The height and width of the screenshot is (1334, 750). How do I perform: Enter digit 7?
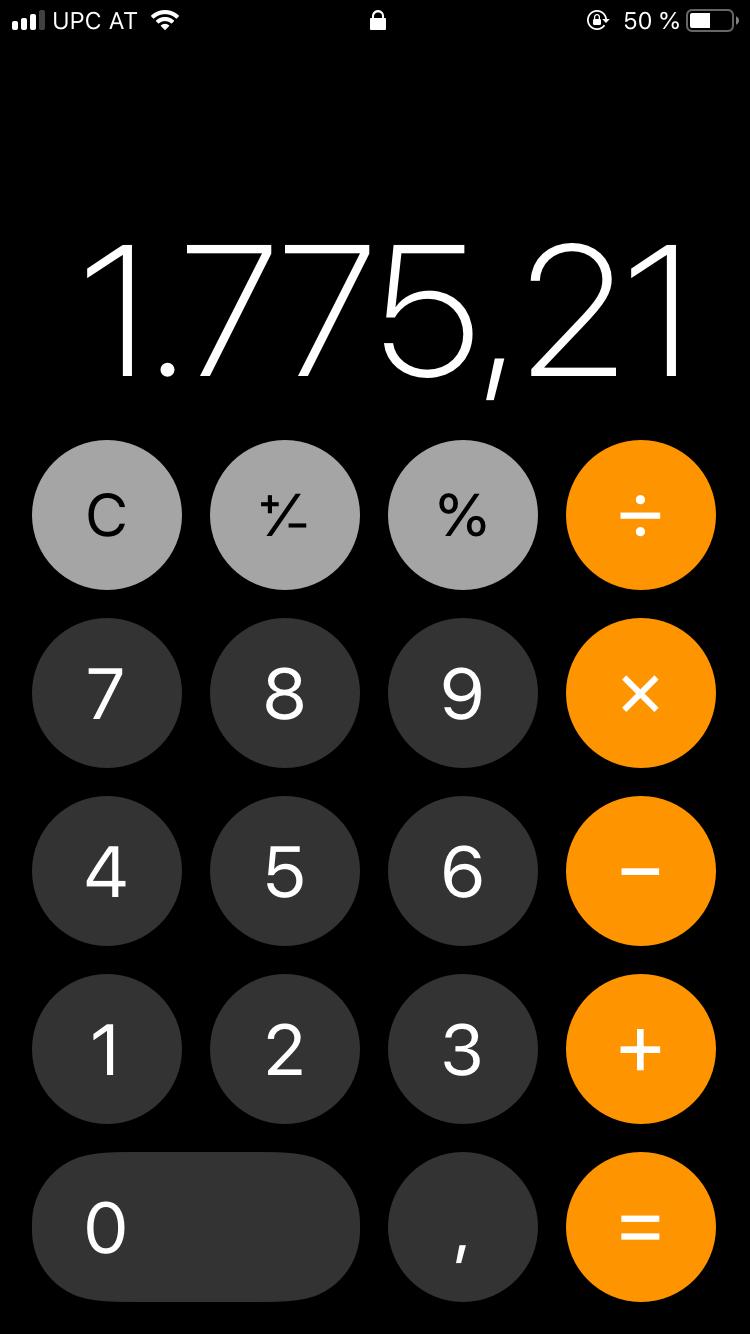point(107,693)
